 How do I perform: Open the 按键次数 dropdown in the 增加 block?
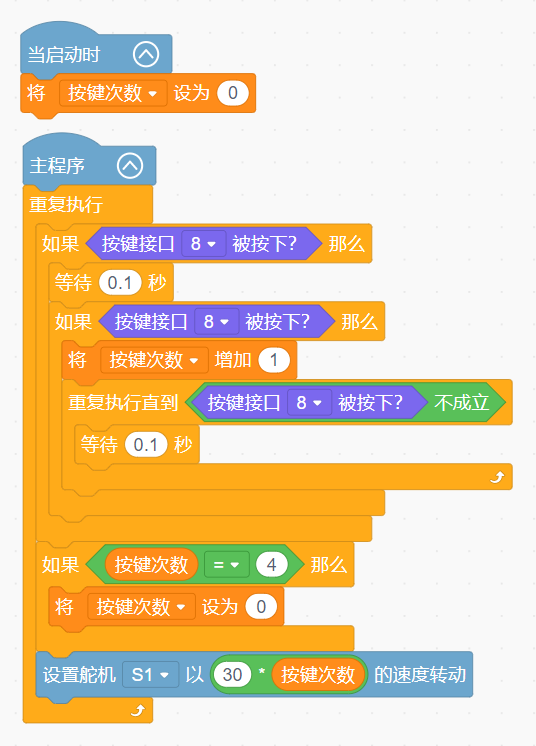pos(154,360)
